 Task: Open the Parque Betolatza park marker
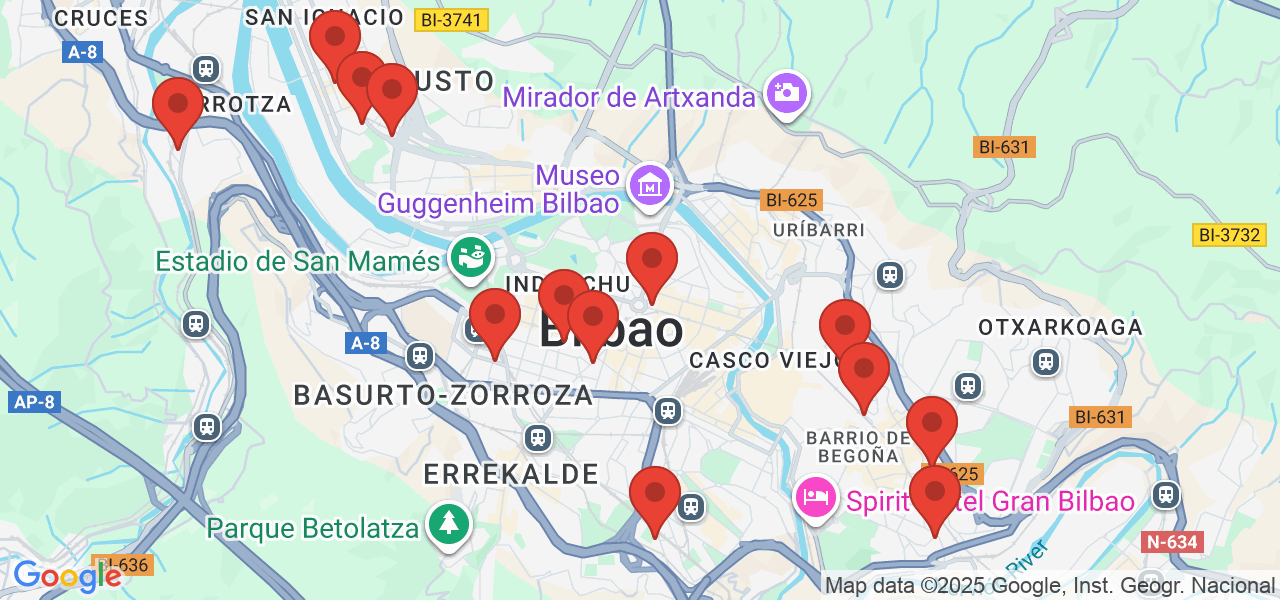(449, 523)
